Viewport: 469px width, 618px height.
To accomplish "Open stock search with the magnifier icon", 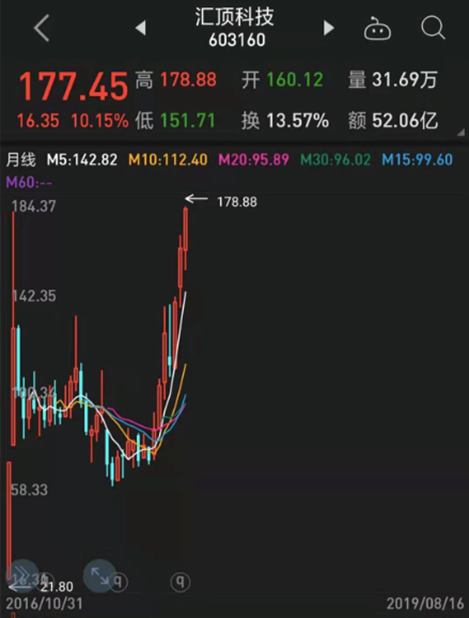I will [x=433, y=27].
